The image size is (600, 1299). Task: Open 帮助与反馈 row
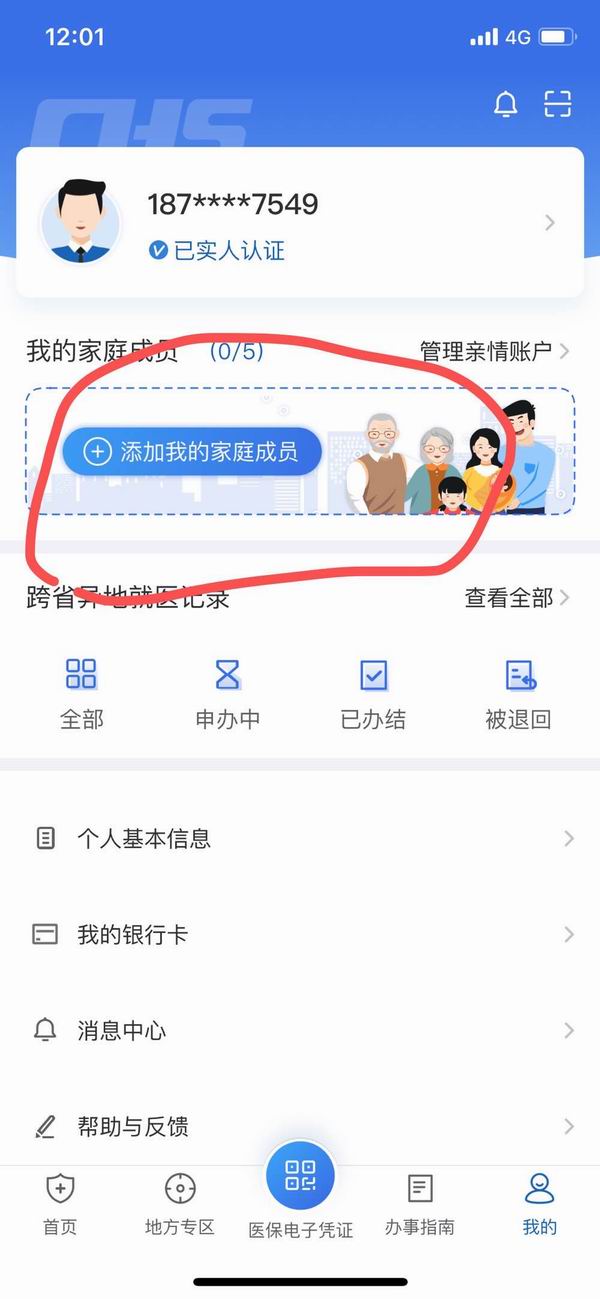(300, 1127)
